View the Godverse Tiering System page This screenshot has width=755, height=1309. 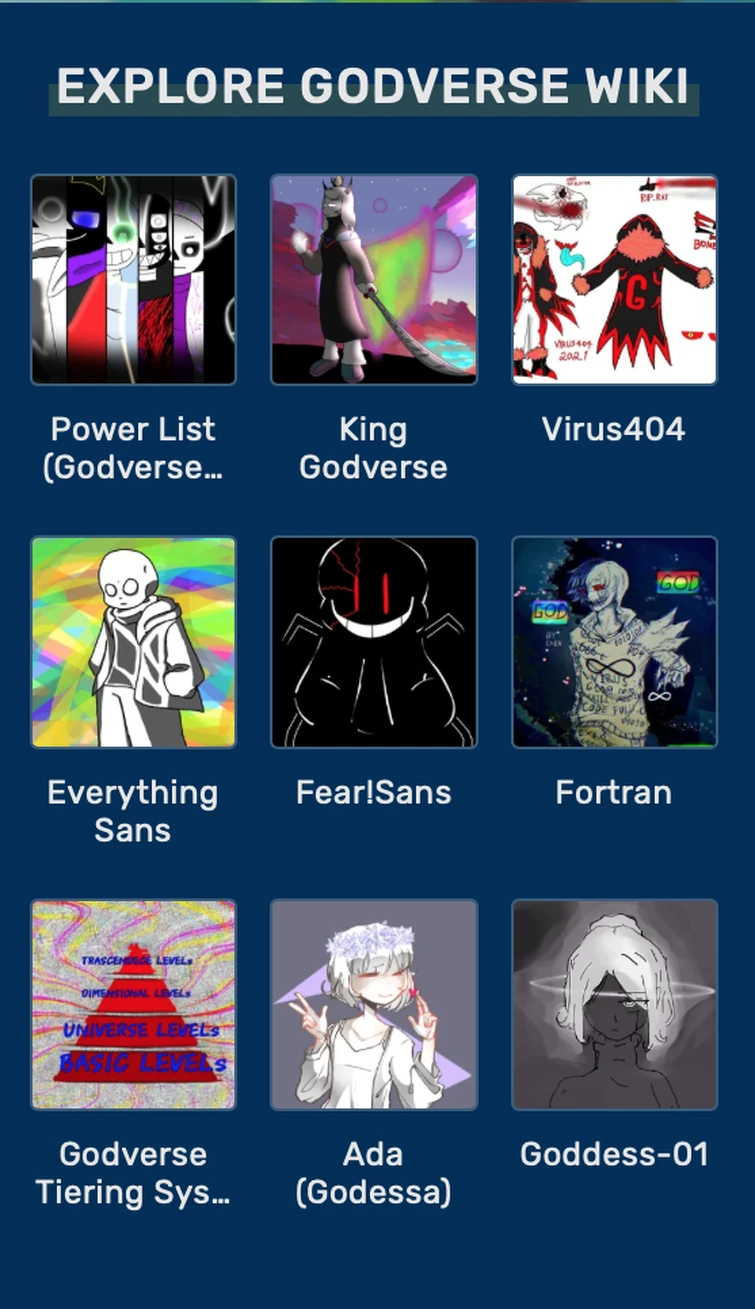point(133,1004)
